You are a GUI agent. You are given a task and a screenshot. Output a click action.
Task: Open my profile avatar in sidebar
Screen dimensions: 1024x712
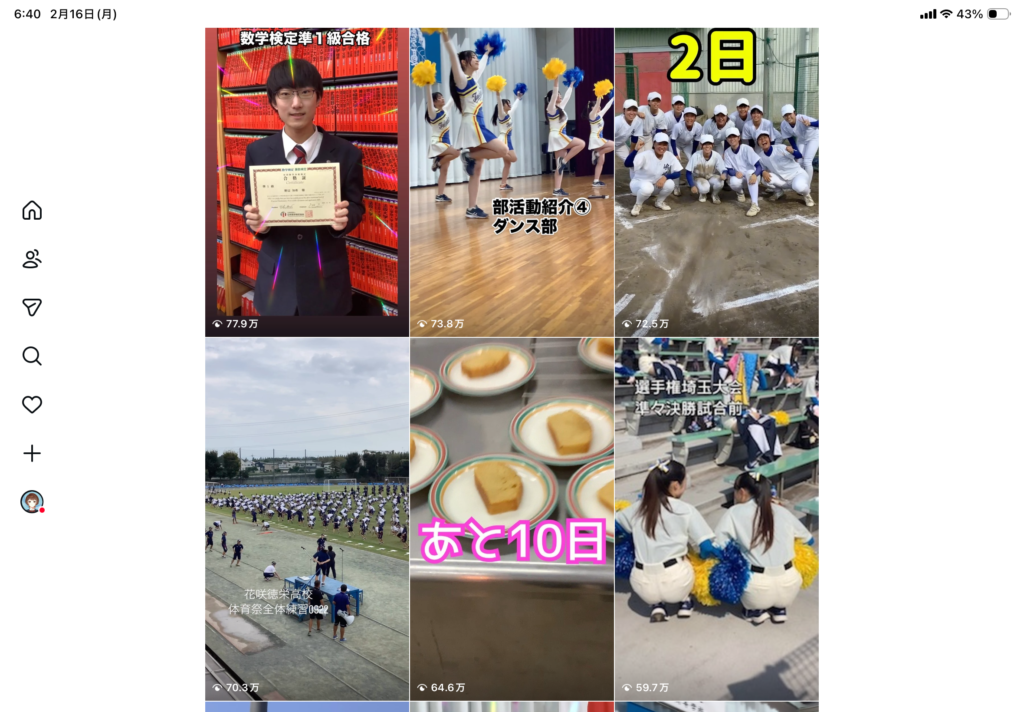tap(32, 502)
